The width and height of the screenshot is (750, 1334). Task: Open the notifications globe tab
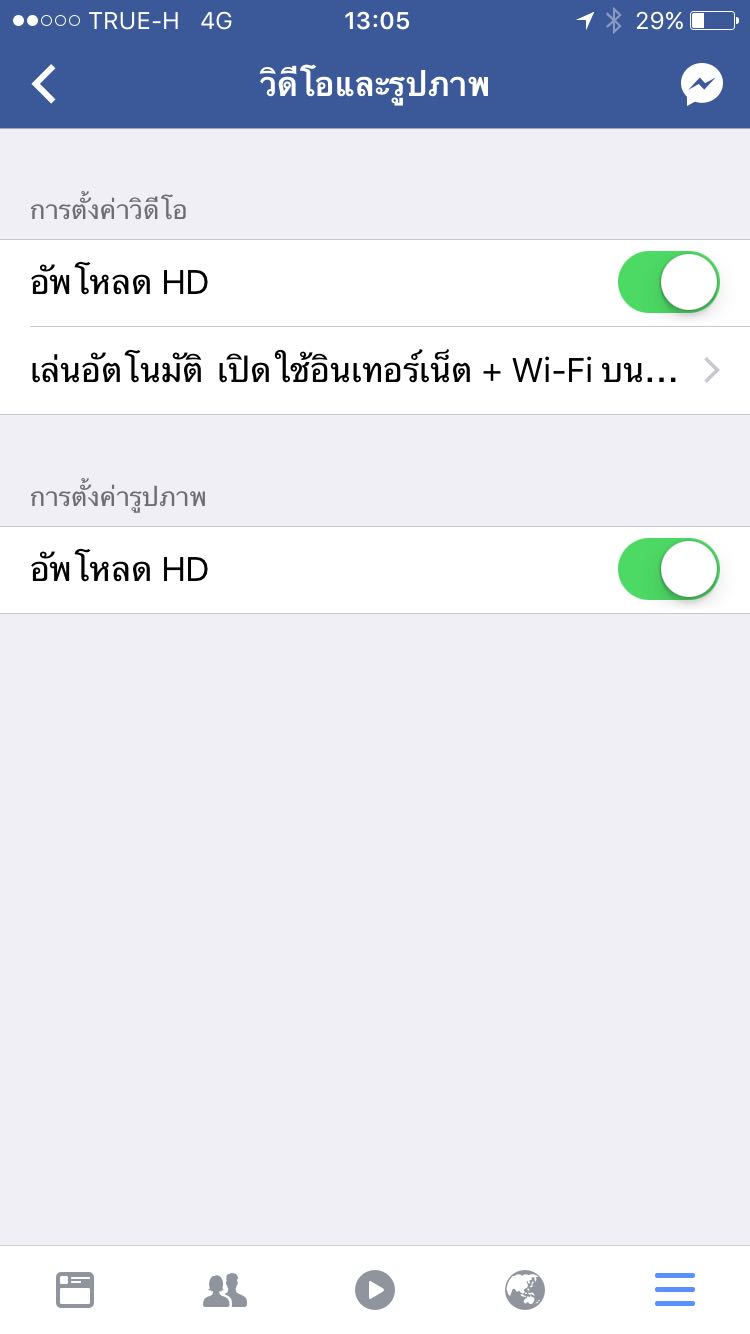525,1290
